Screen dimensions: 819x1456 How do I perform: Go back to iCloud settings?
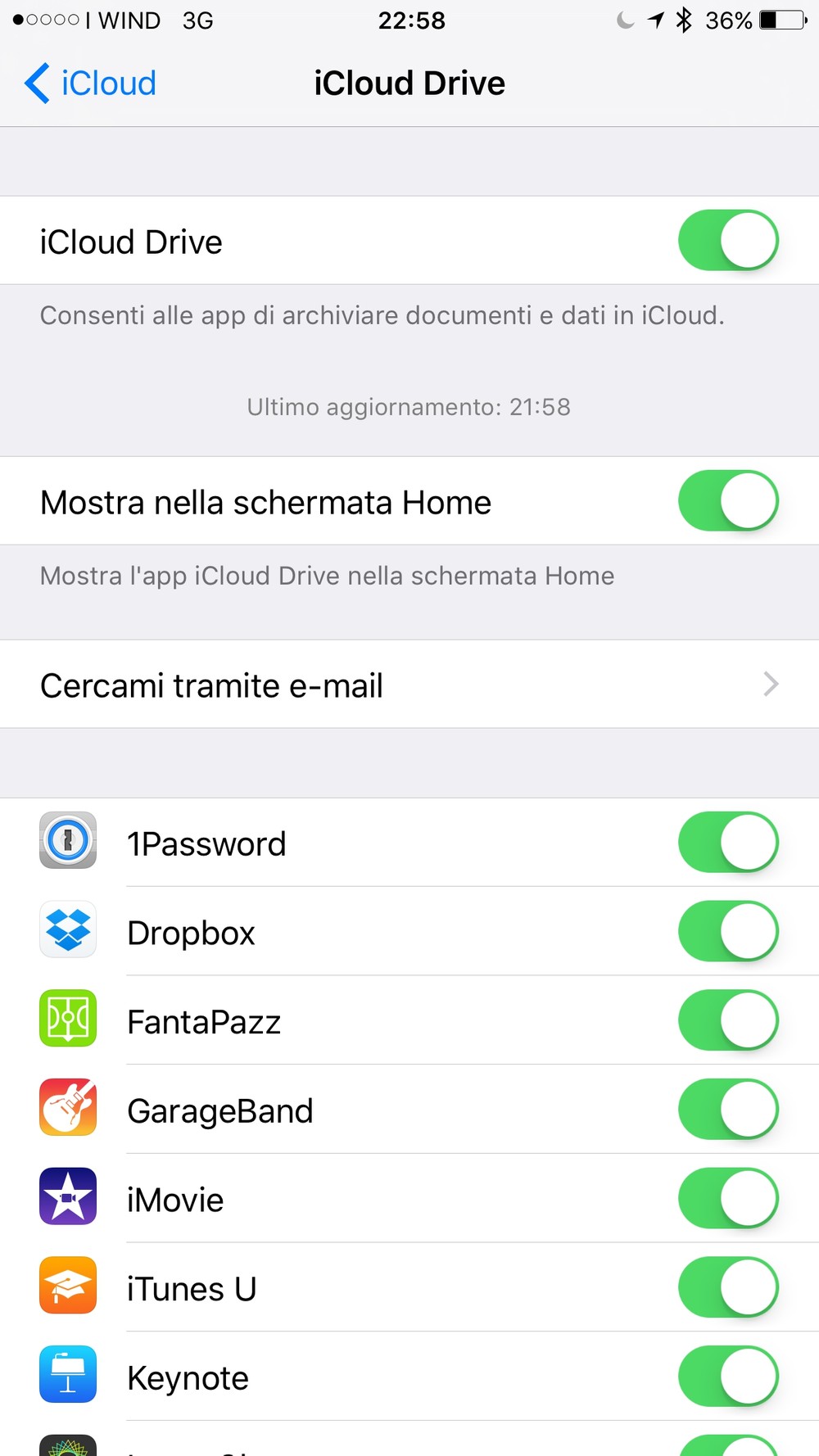coord(90,84)
